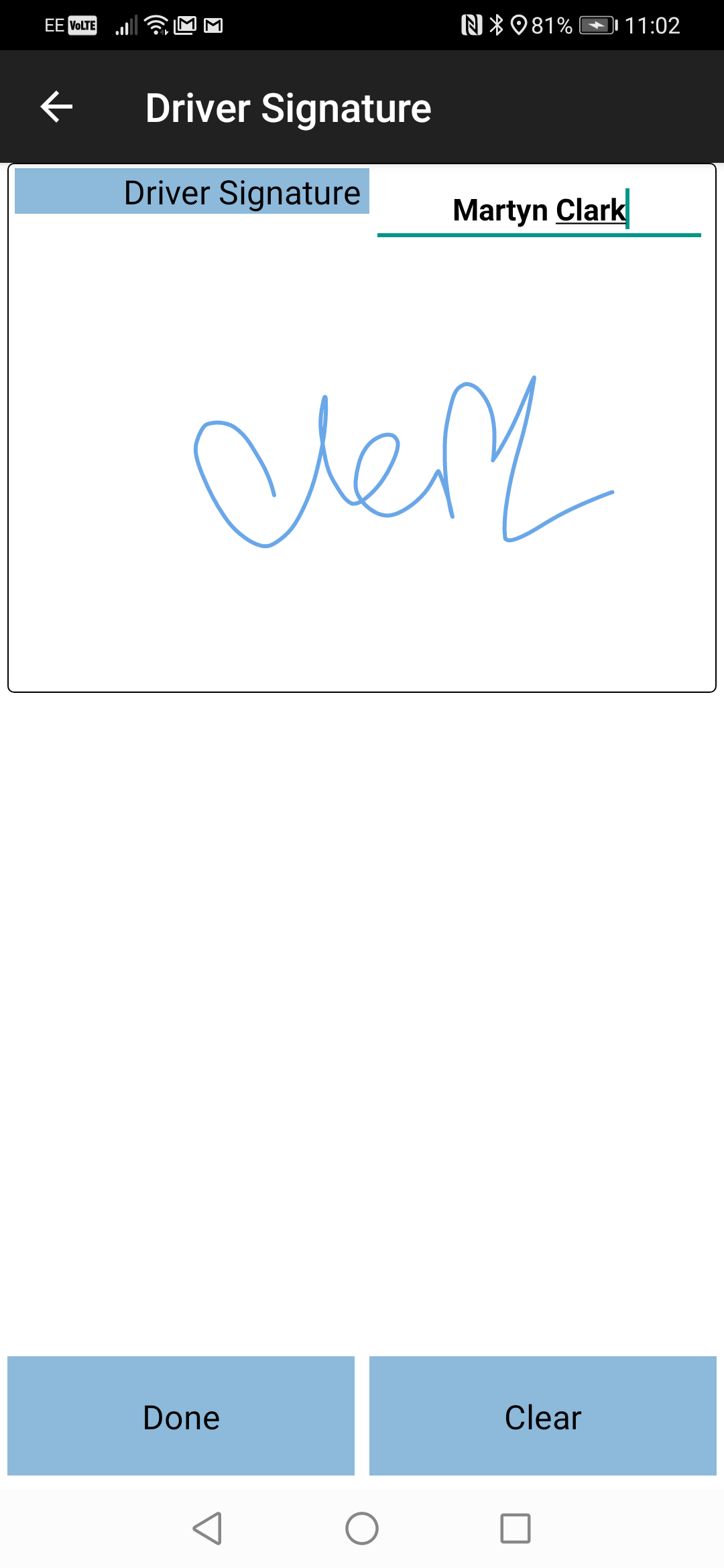
Task: Open recent apps from the navigation bar
Action: [516, 1528]
